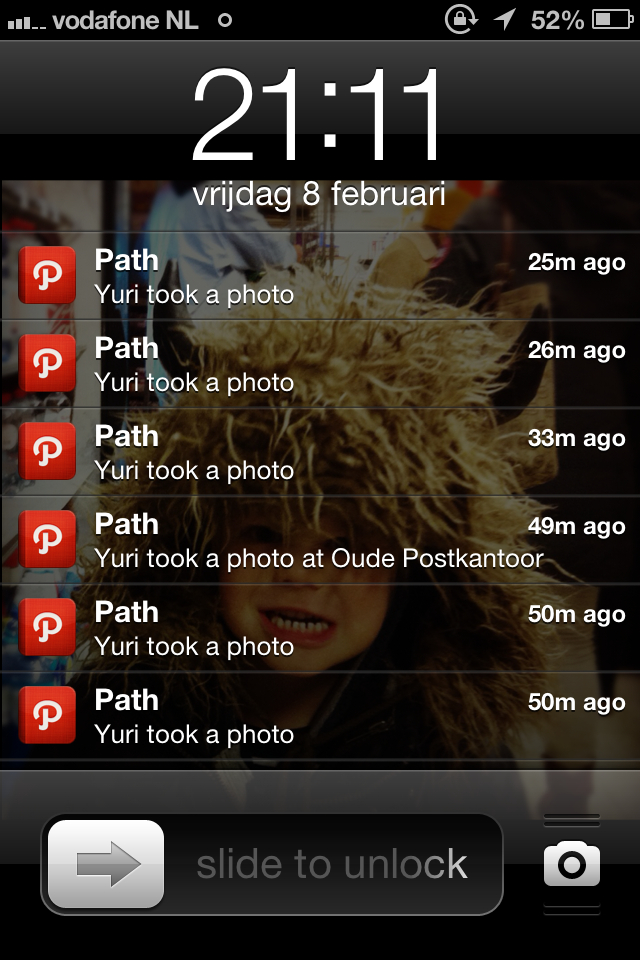Open the Oude Postkantoor photo notification
Image resolution: width=640 pixels, height=960 pixels.
[x=320, y=540]
